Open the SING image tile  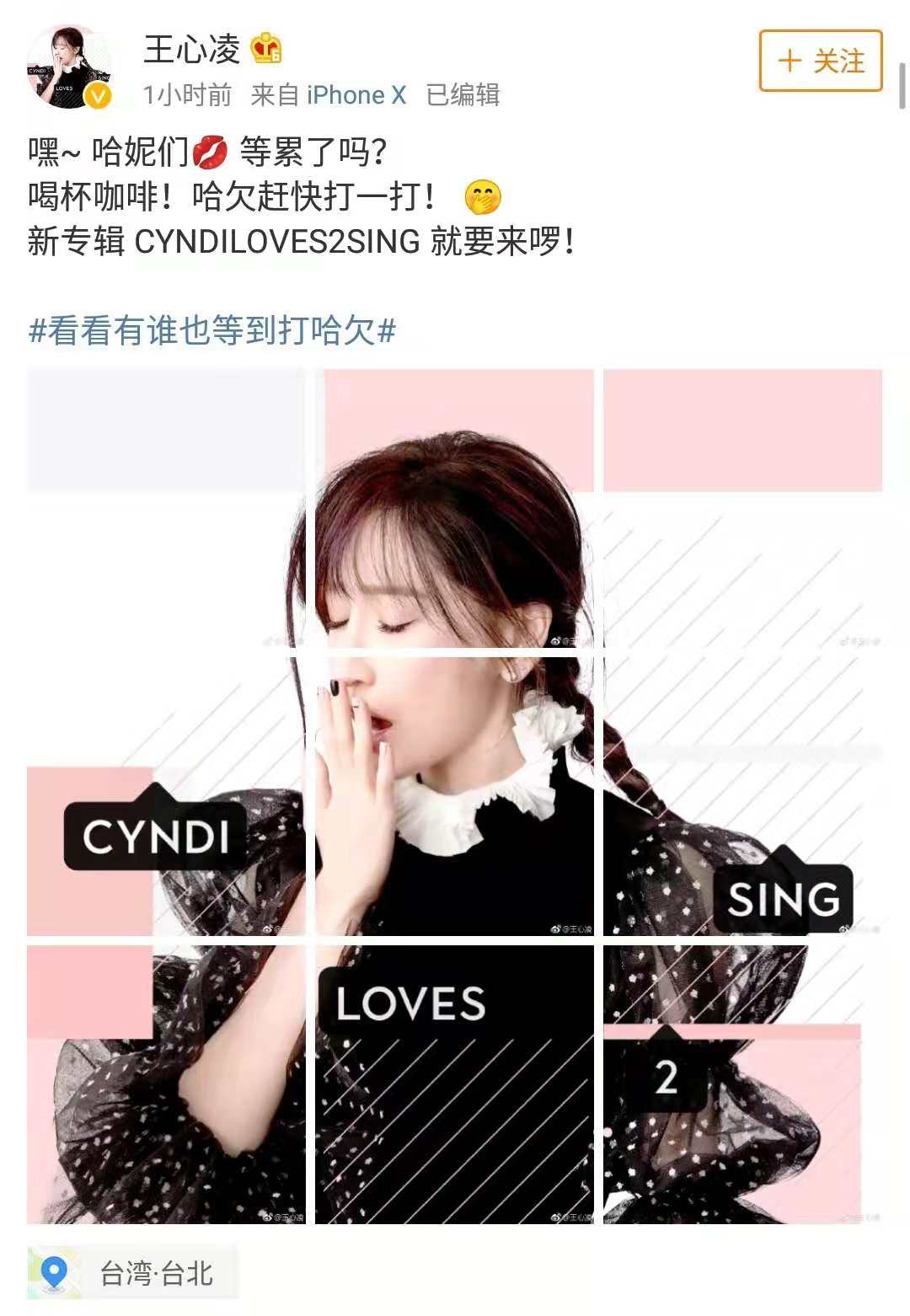pyautogui.click(x=742, y=796)
